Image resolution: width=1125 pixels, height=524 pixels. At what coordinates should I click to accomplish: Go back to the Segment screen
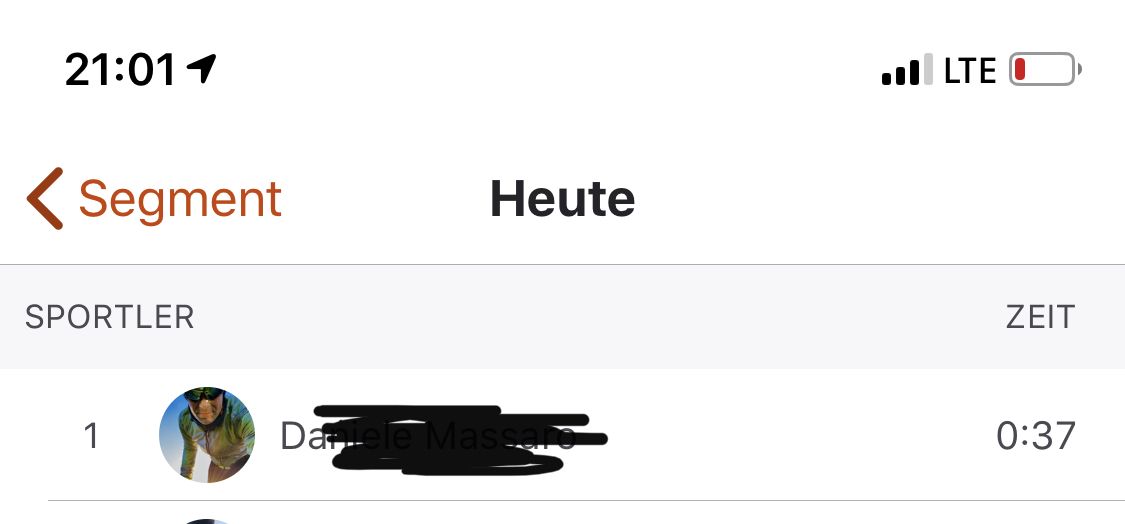pos(155,198)
